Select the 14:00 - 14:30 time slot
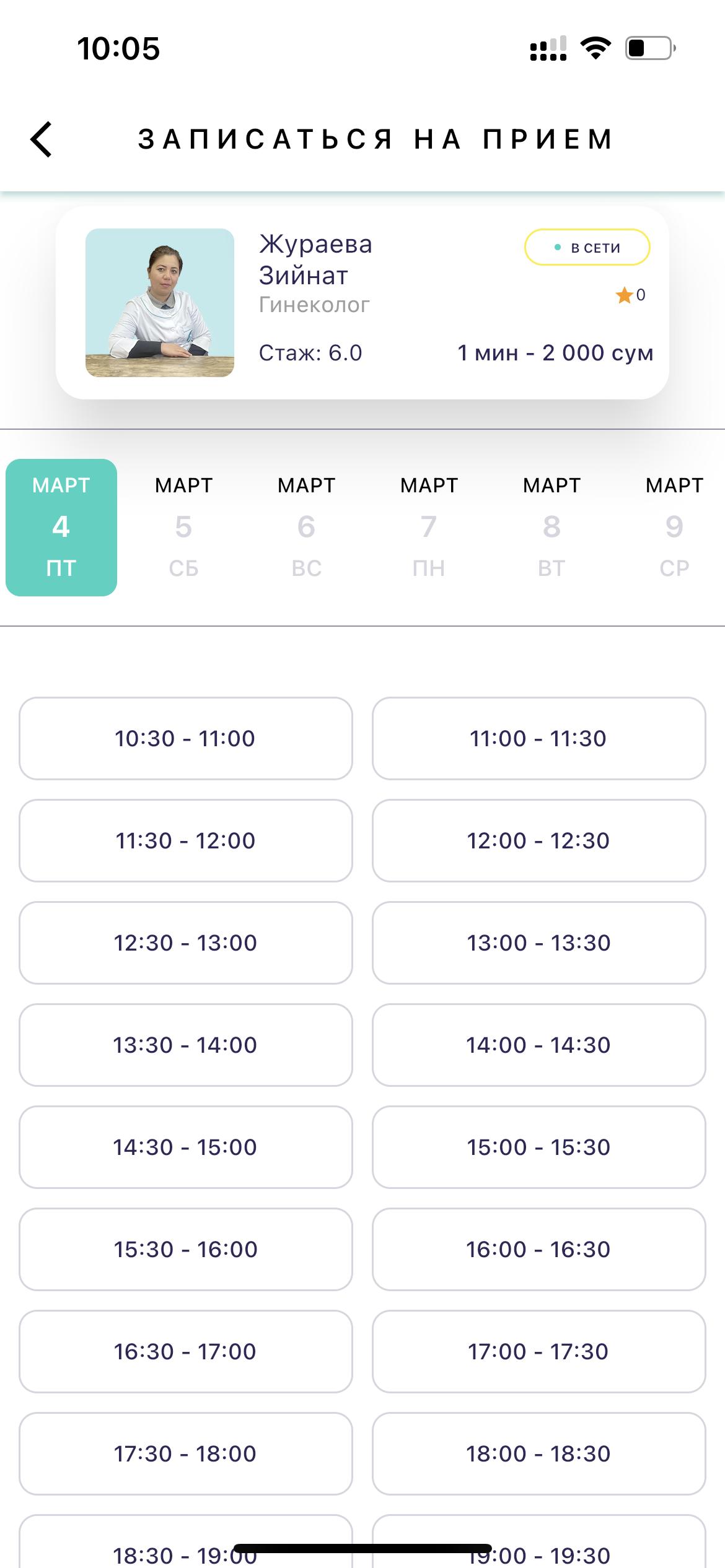 (539, 1045)
